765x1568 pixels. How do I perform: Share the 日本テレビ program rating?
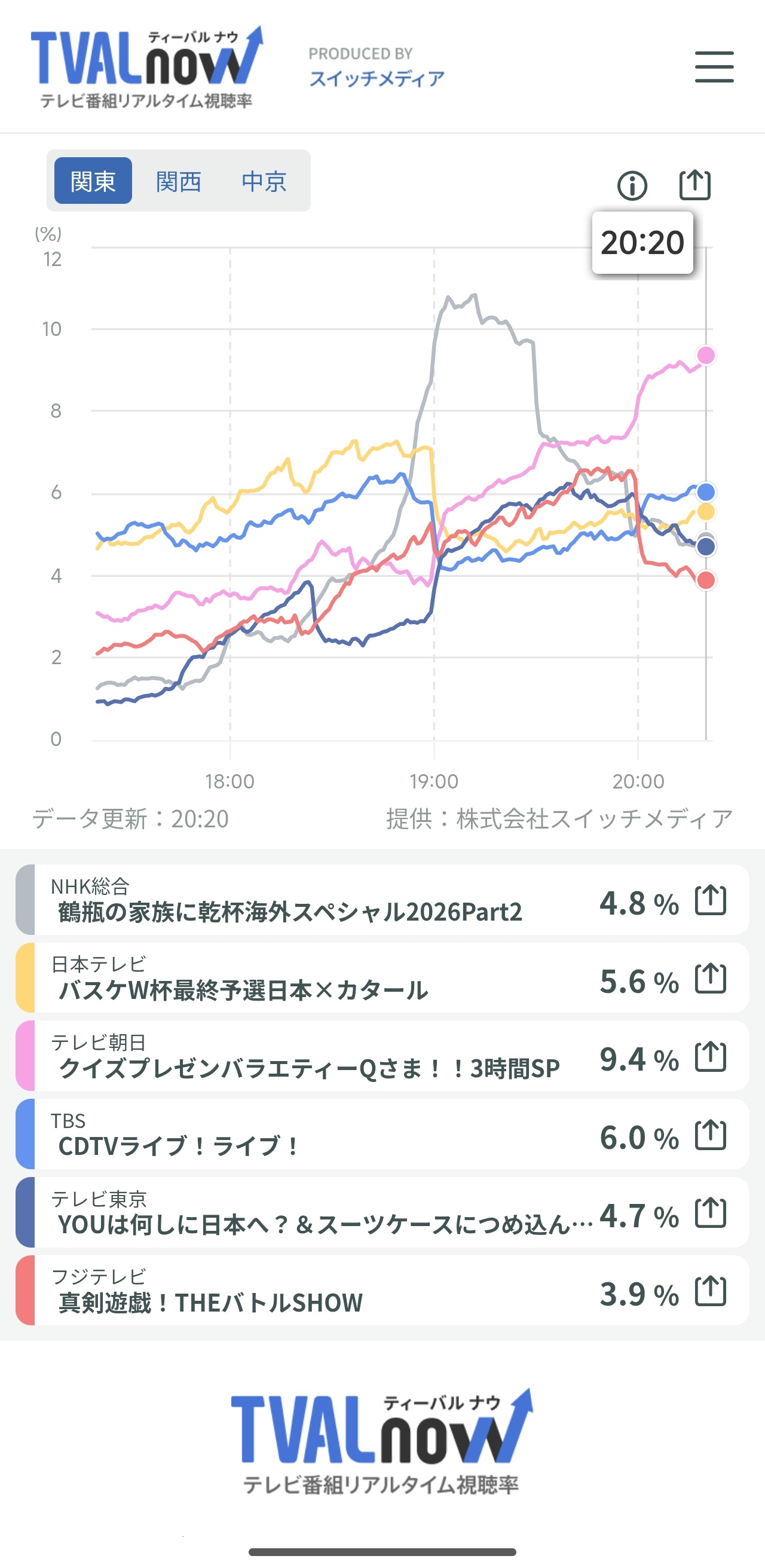coord(710,978)
